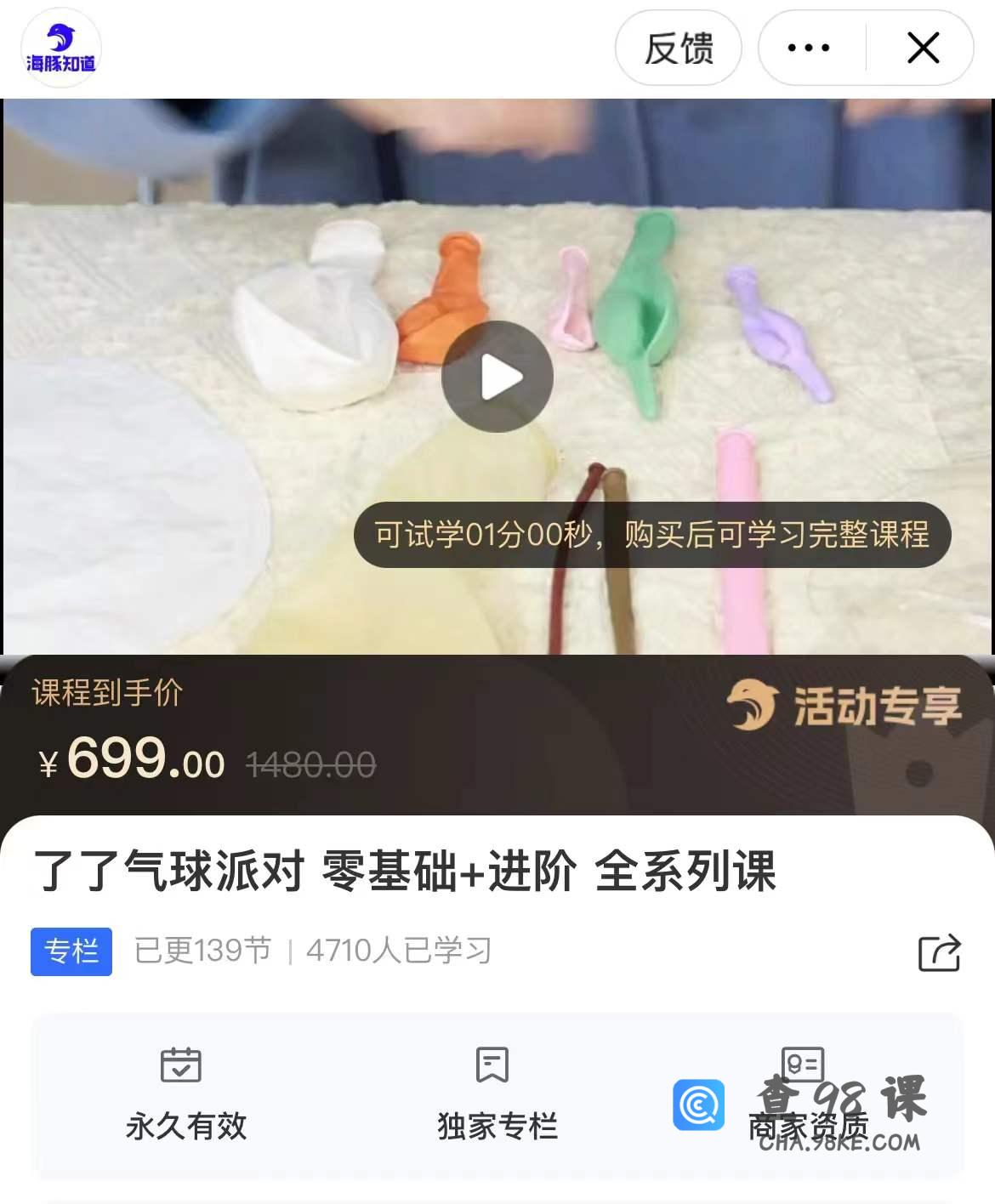Share this balloon party course
Viewport: 995px width, 1204px height.
tap(939, 952)
